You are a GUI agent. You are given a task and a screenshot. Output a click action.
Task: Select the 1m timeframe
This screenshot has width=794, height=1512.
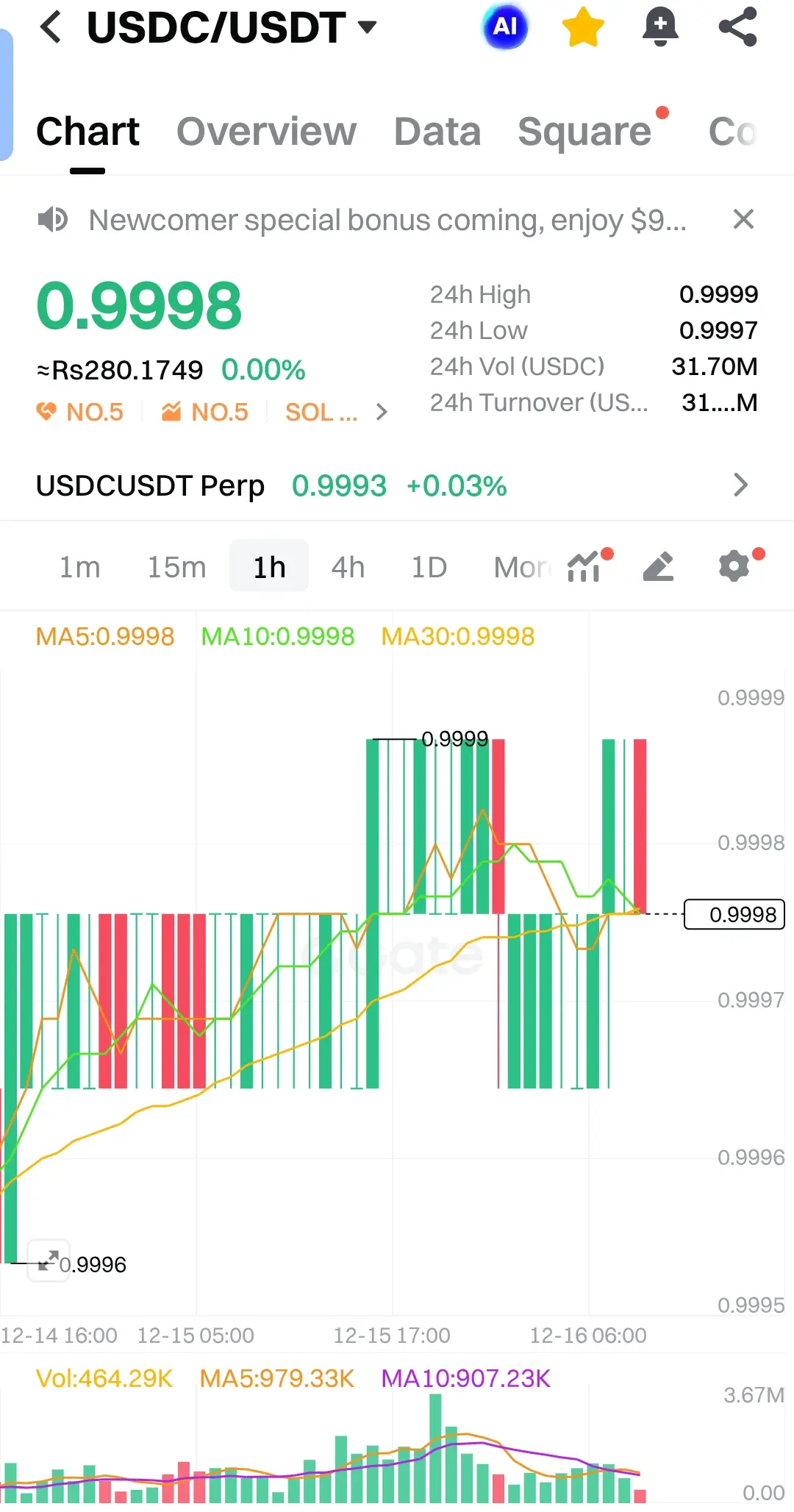tap(79, 567)
